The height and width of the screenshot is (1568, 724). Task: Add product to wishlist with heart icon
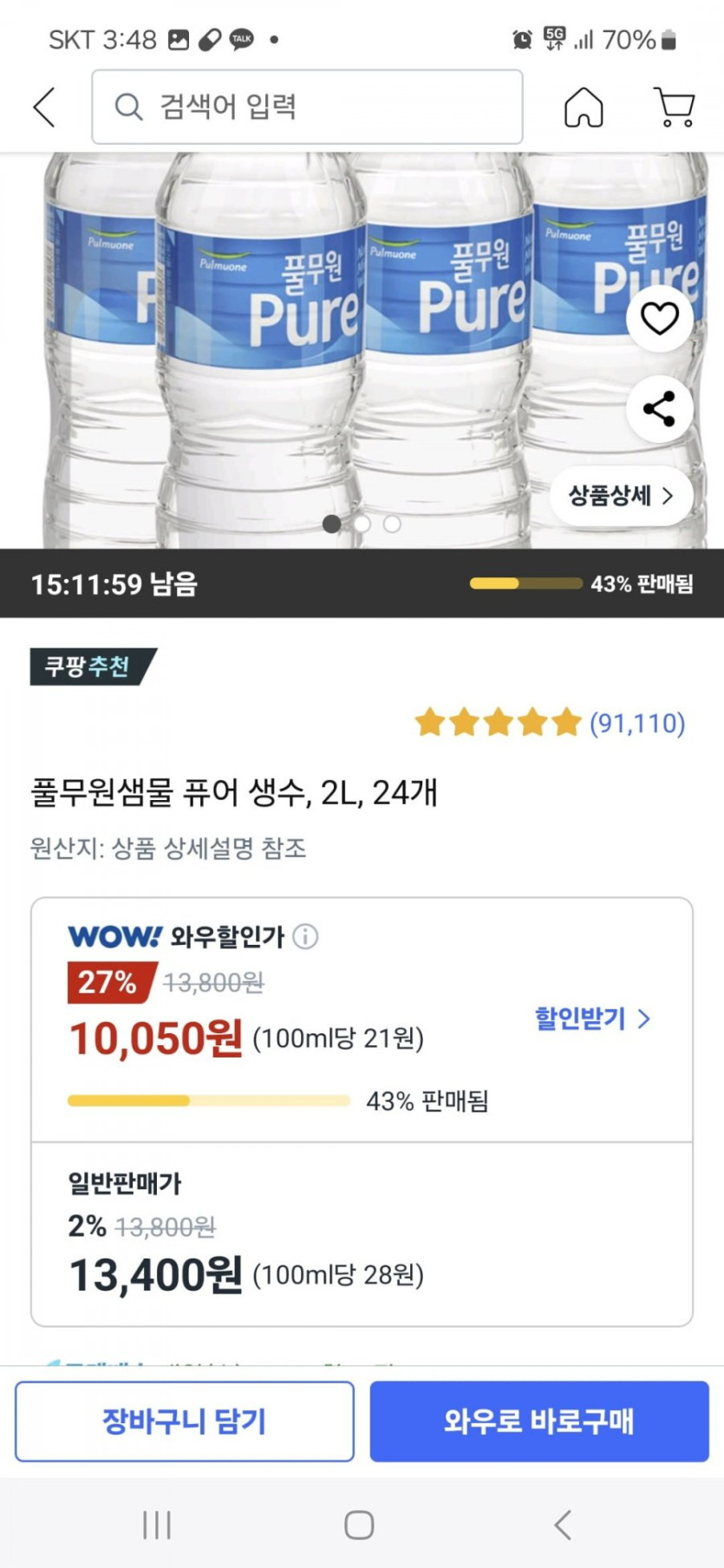click(x=659, y=318)
